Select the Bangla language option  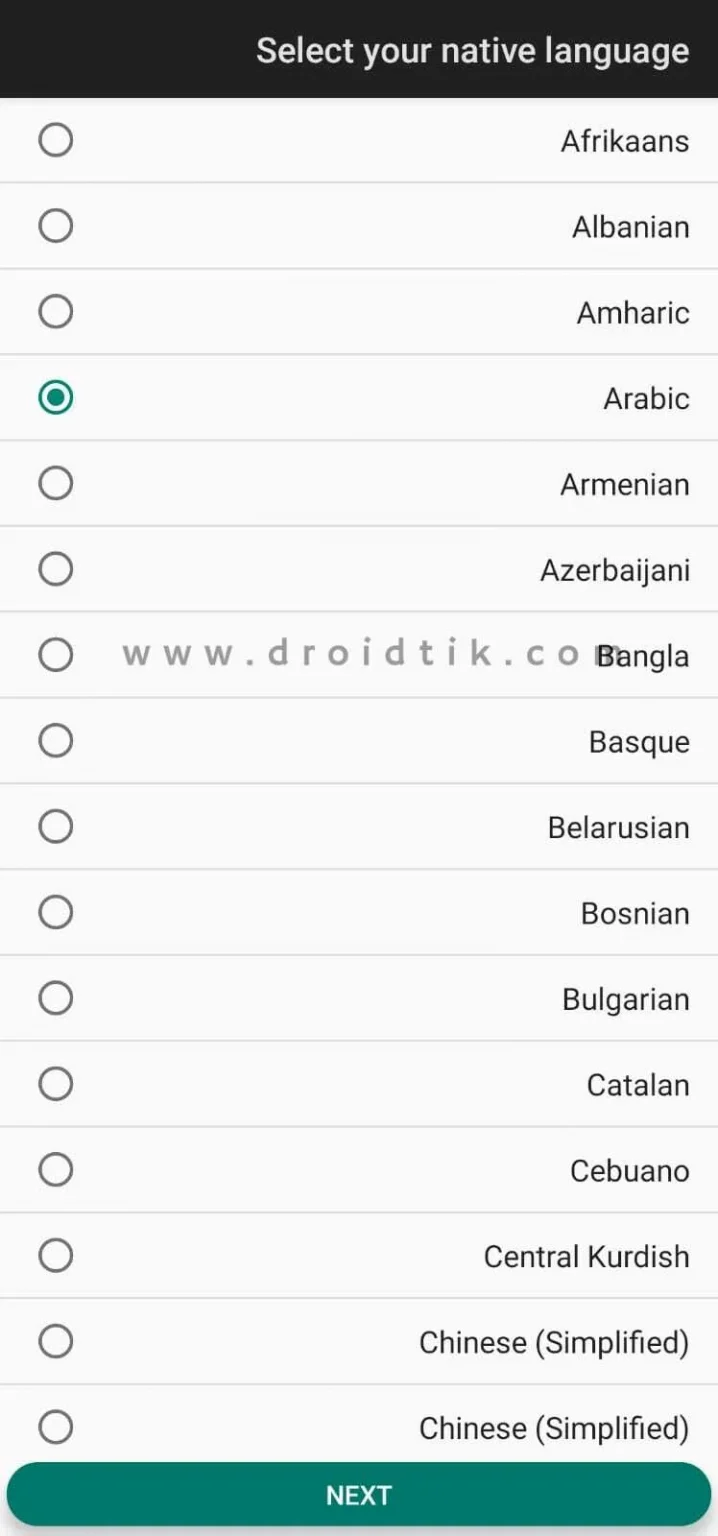pos(359,656)
